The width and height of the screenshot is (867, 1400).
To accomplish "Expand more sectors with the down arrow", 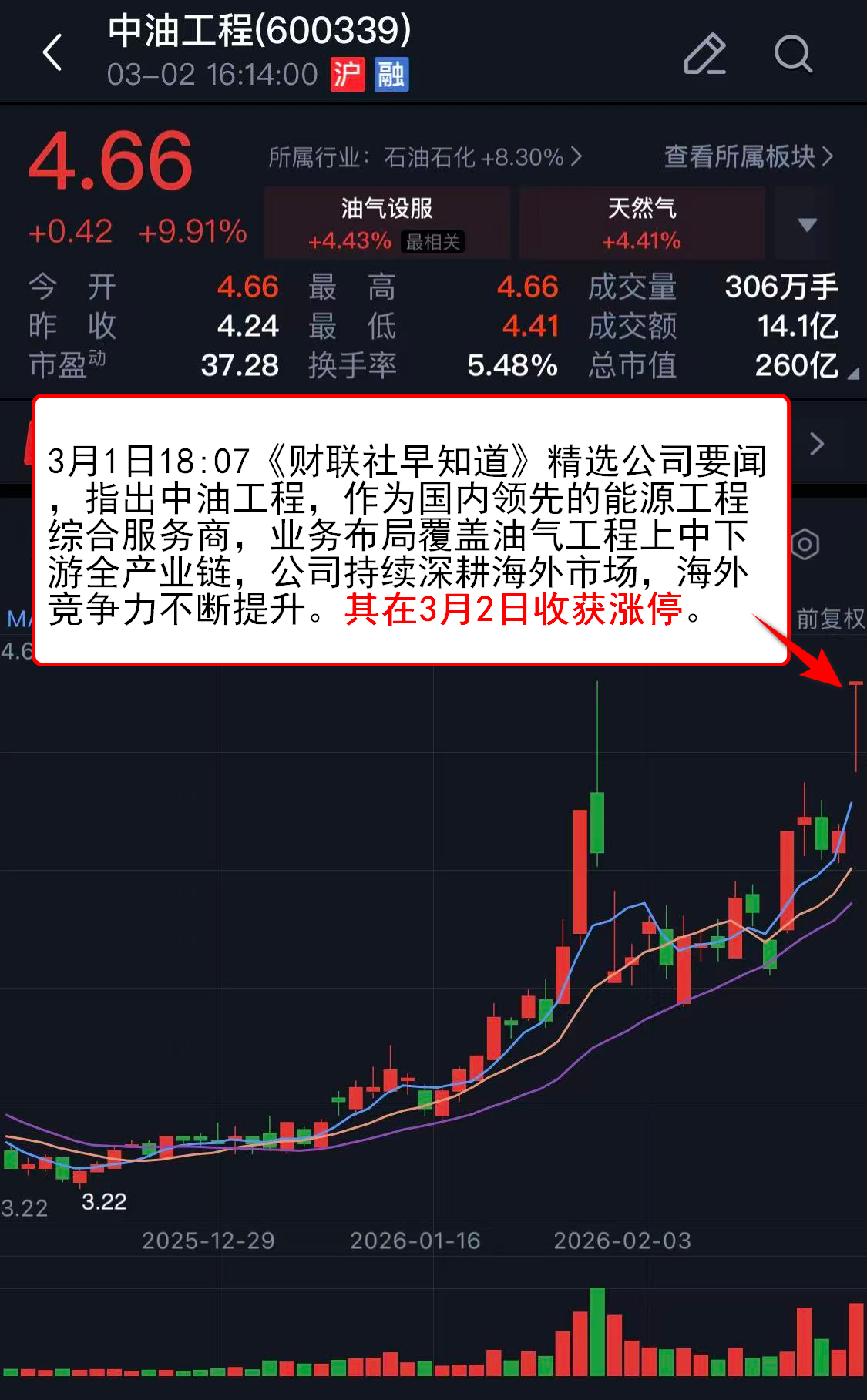I will pyautogui.click(x=806, y=224).
